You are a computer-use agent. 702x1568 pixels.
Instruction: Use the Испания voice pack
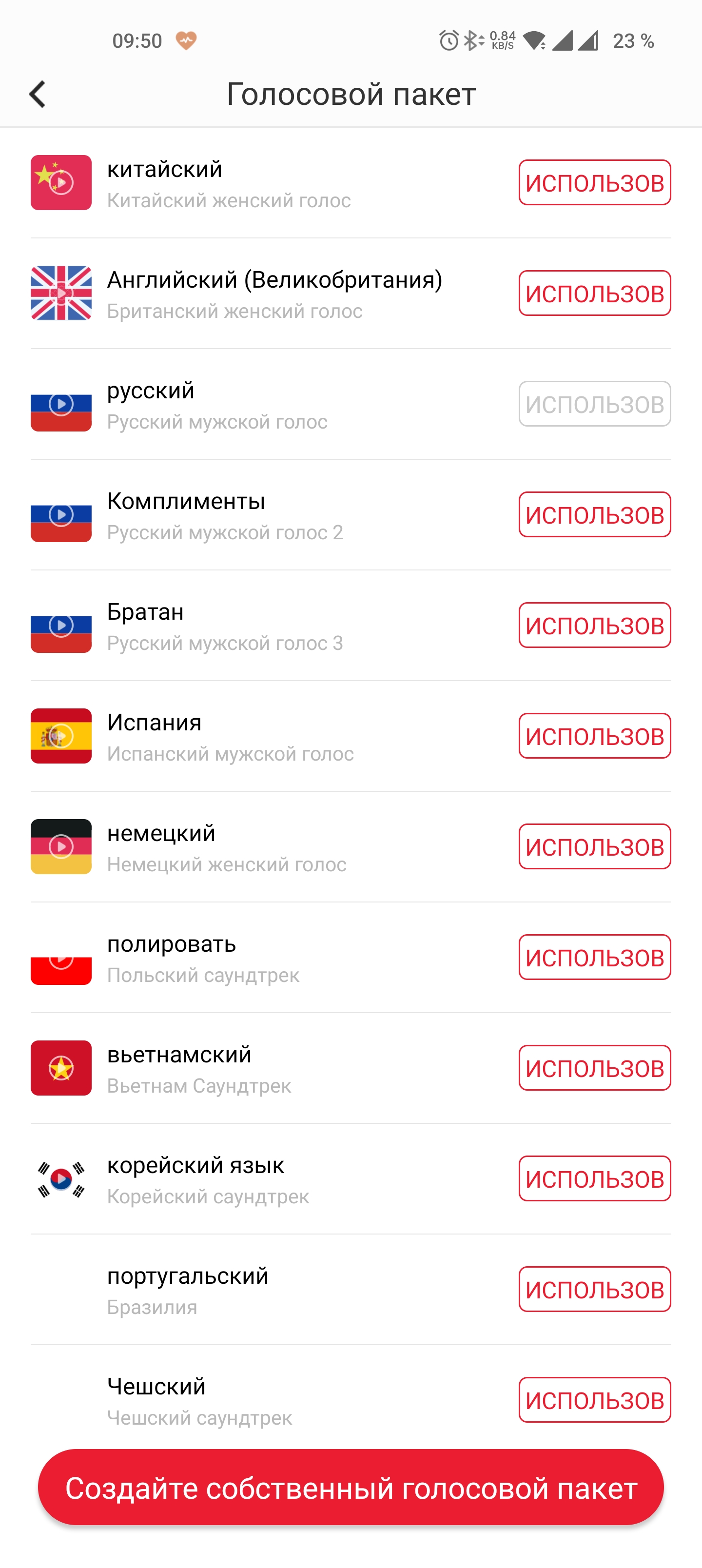594,736
